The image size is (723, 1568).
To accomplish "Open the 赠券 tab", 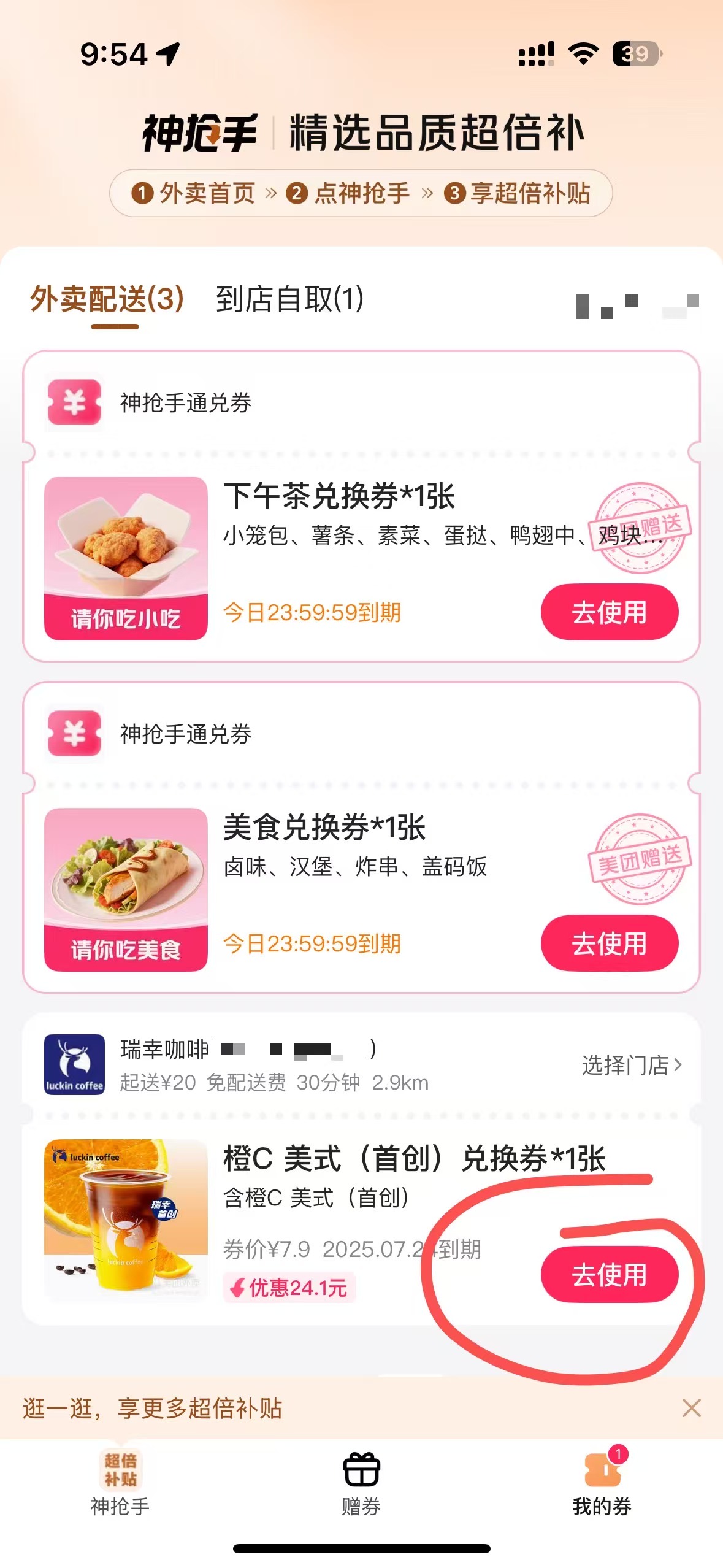I will (x=361, y=1482).
